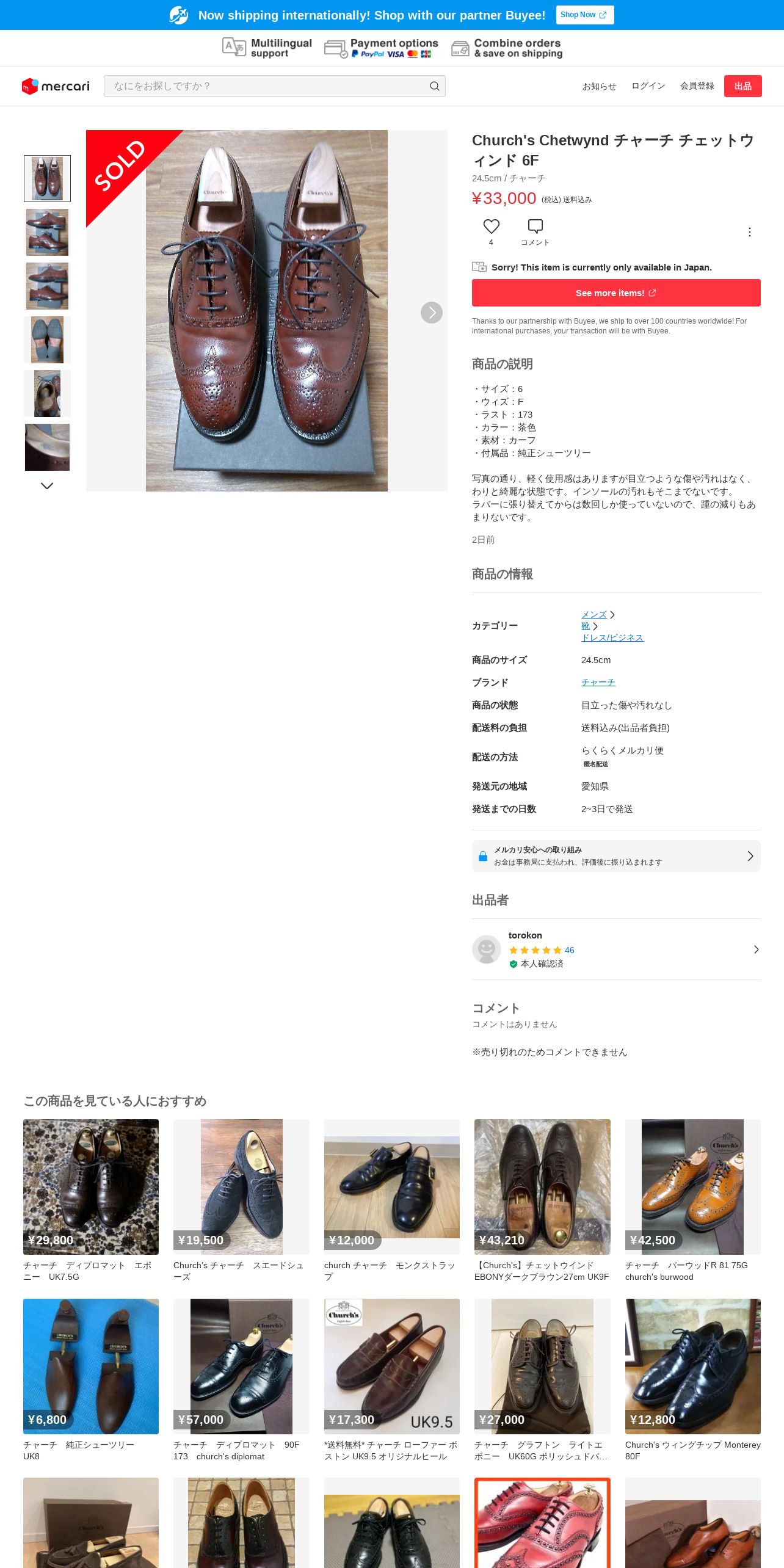Tap See more items! button

(x=615, y=293)
